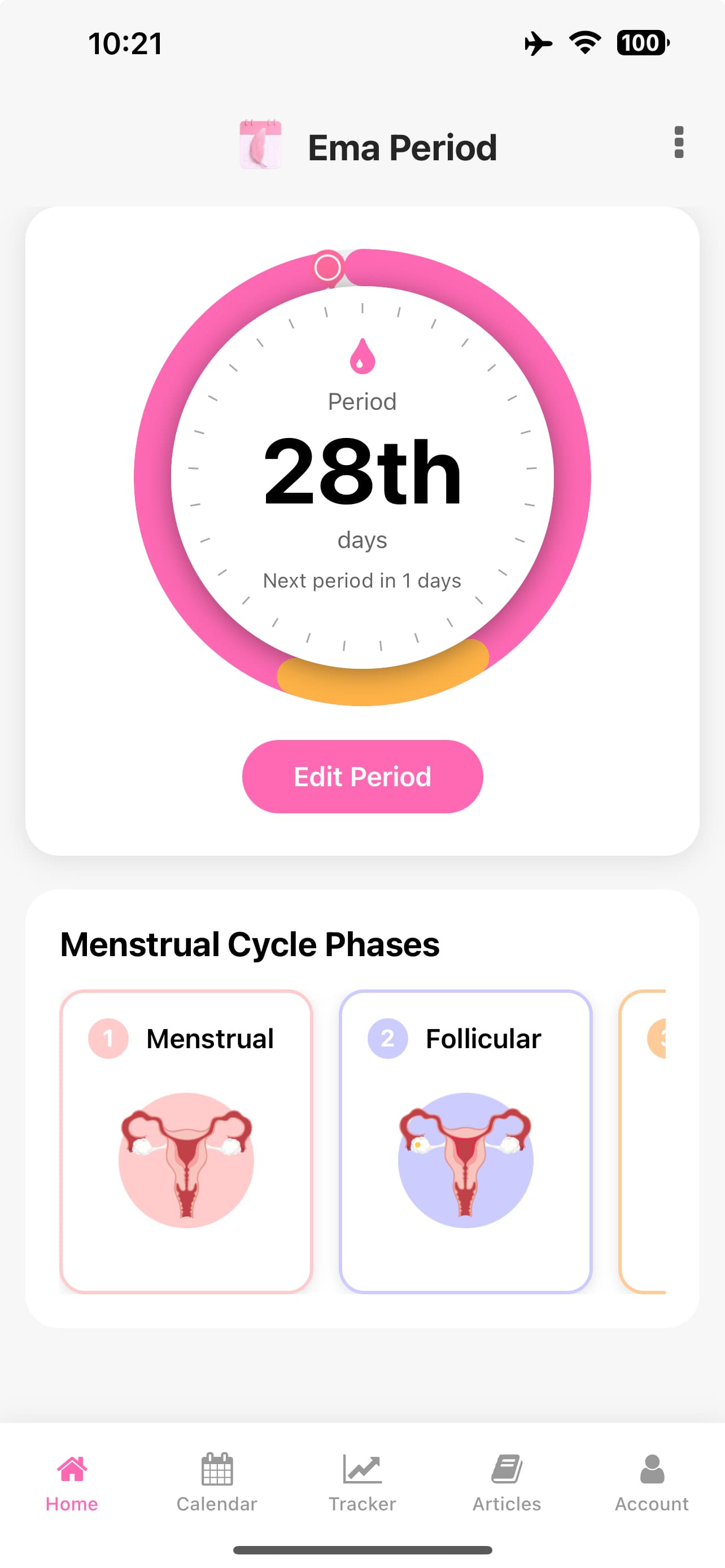Image resolution: width=725 pixels, height=1568 pixels.
Task: Tap the Ema Period calendar app icon
Action: click(x=263, y=146)
